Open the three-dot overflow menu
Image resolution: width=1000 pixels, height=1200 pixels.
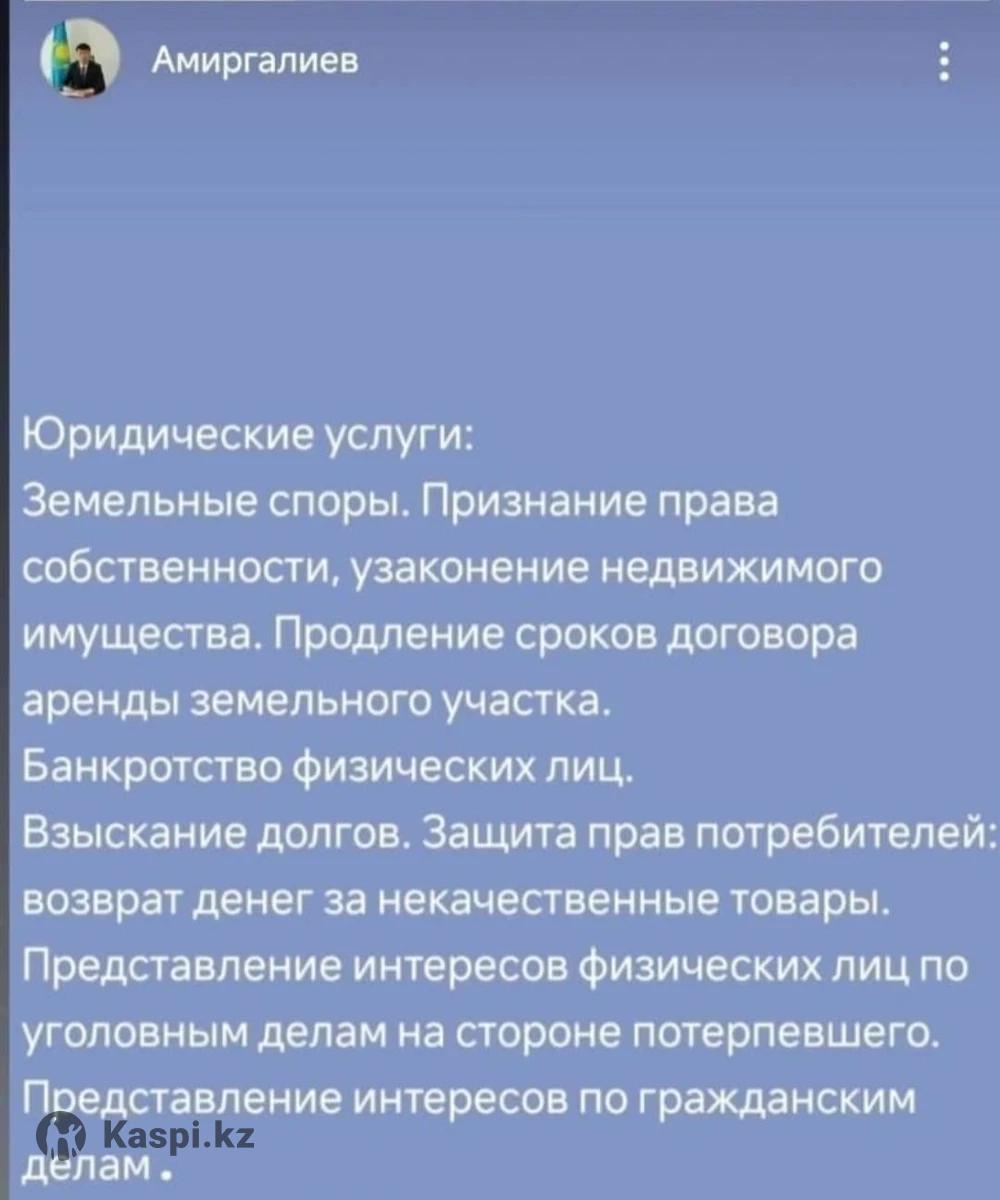[943, 64]
